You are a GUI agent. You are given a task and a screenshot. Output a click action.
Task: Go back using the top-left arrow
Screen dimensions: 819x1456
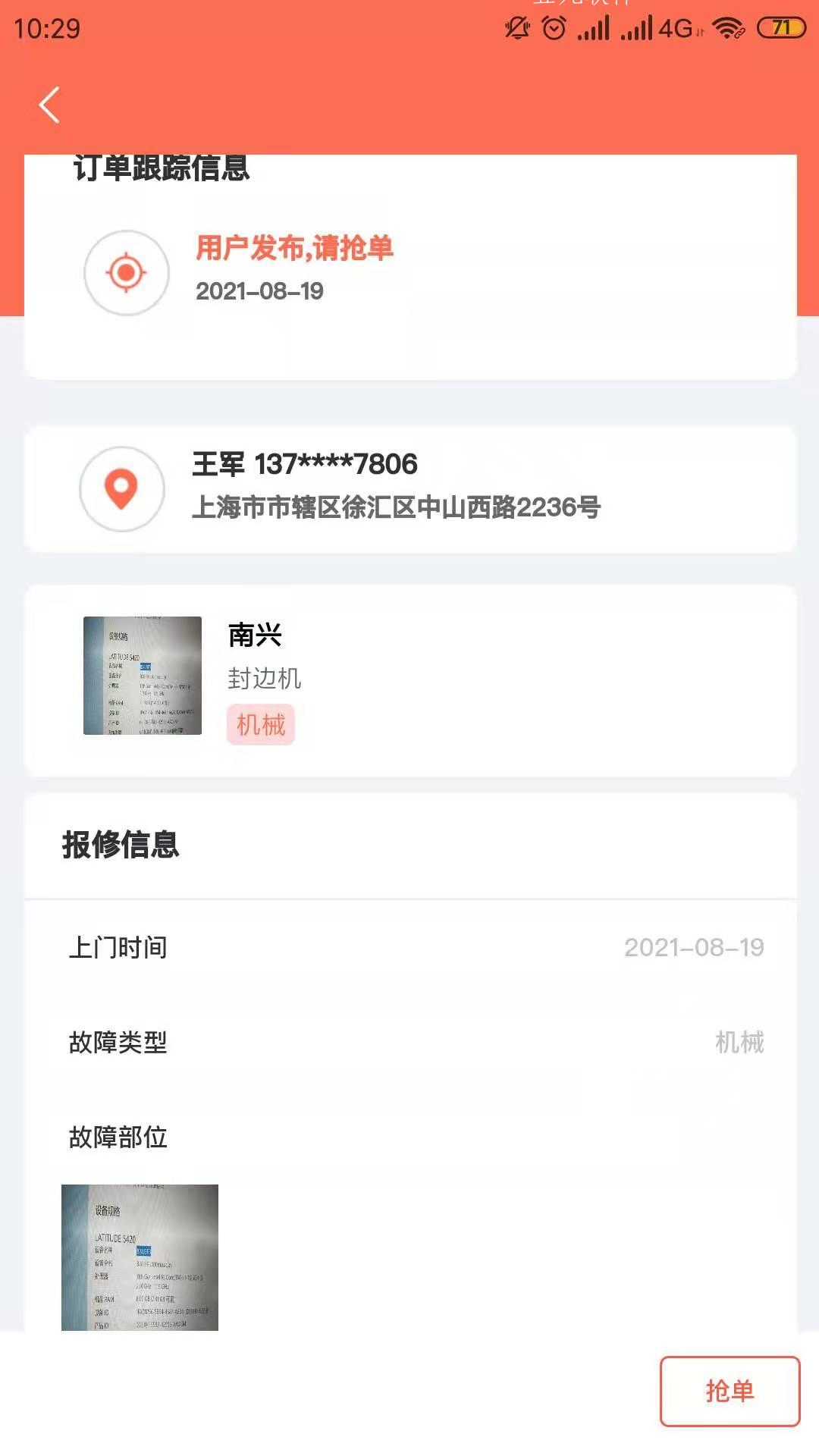click(49, 105)
